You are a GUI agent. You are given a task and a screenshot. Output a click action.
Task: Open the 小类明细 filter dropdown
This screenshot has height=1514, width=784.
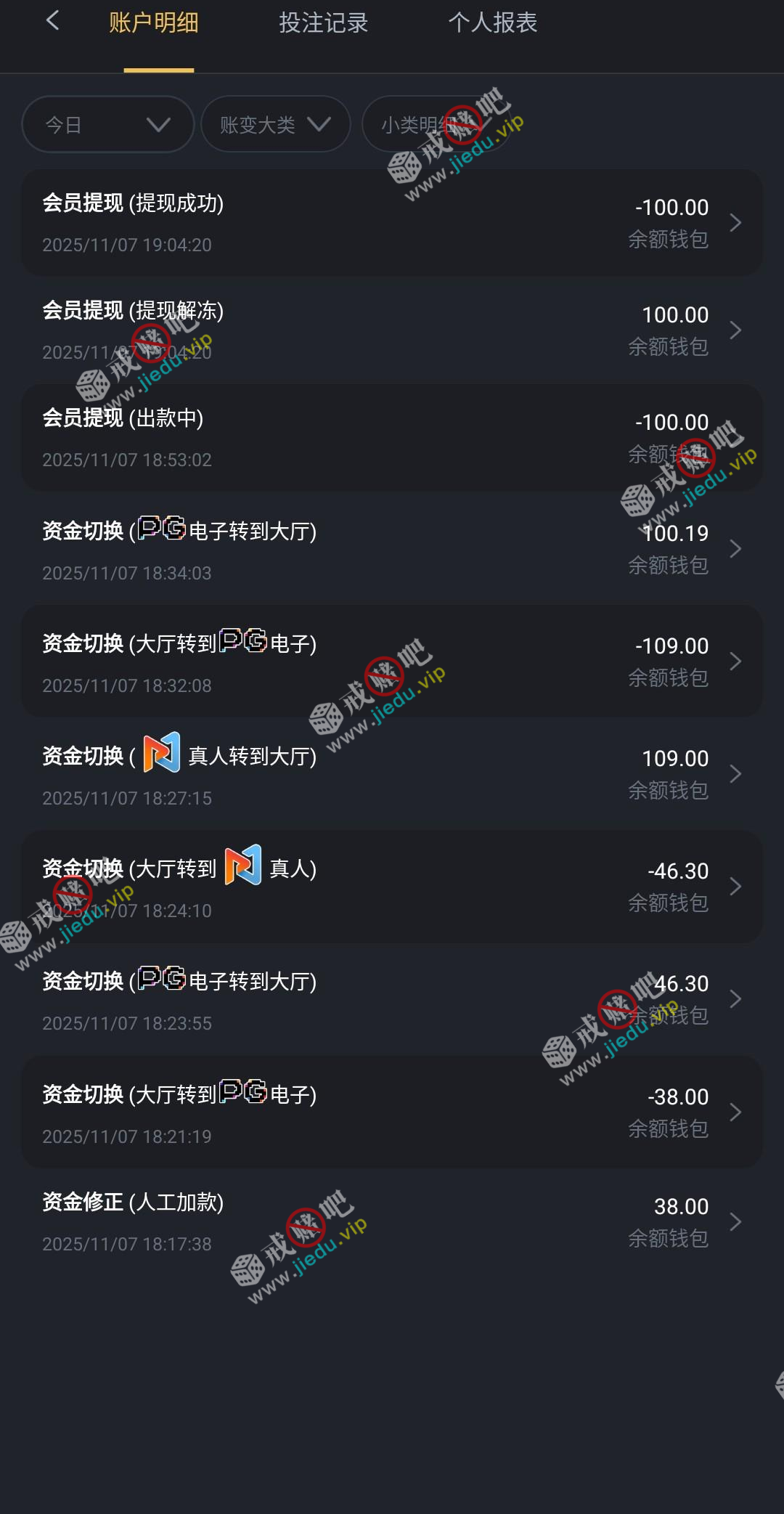point(436,125)
